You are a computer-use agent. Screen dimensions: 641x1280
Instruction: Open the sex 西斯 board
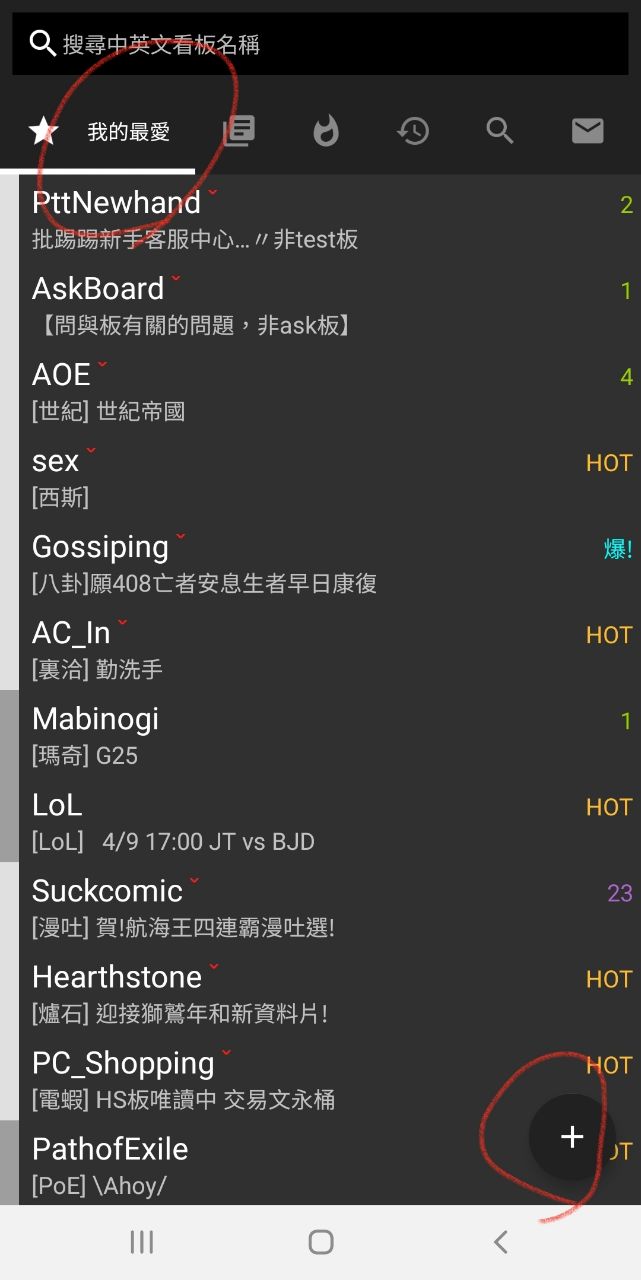click(300, 476)
